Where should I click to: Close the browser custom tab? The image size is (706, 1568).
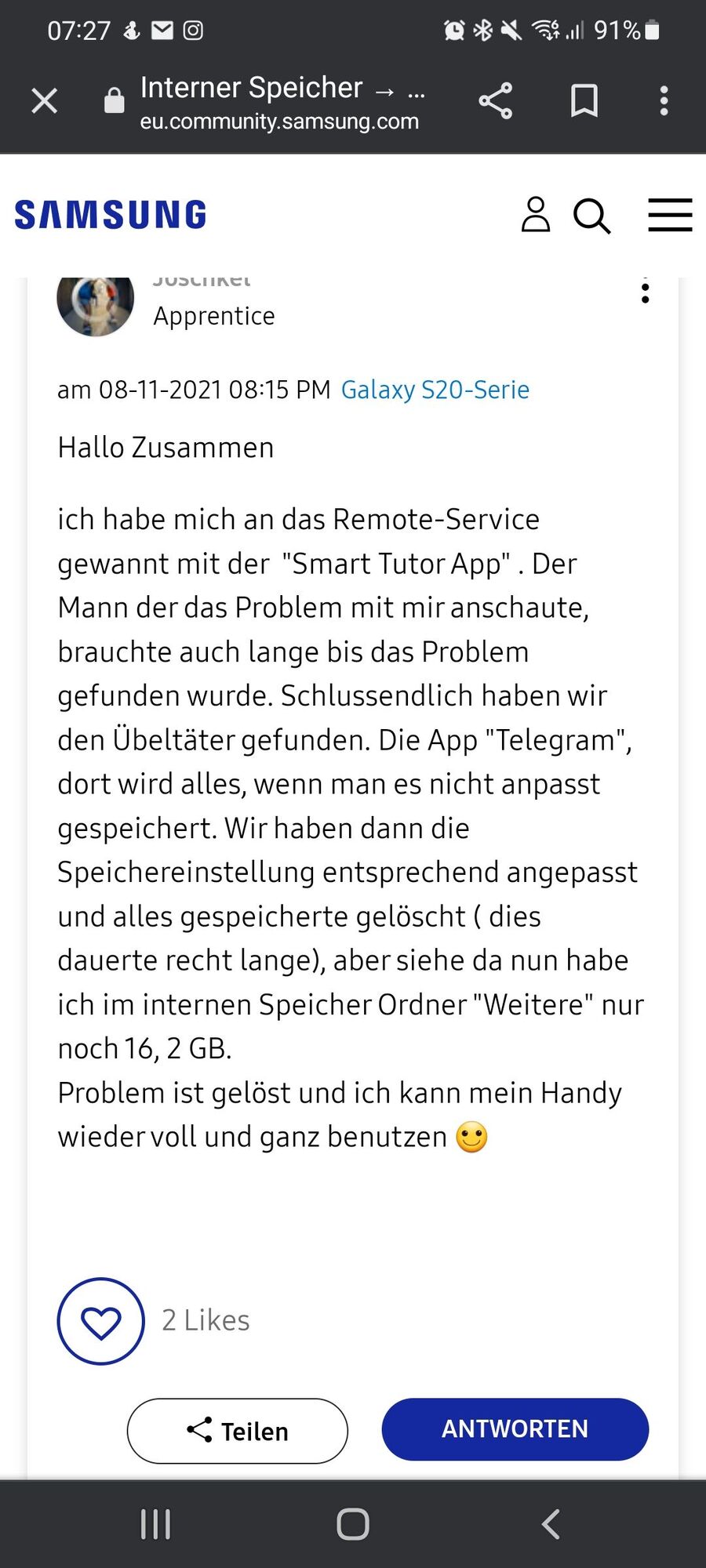point(45,100)
